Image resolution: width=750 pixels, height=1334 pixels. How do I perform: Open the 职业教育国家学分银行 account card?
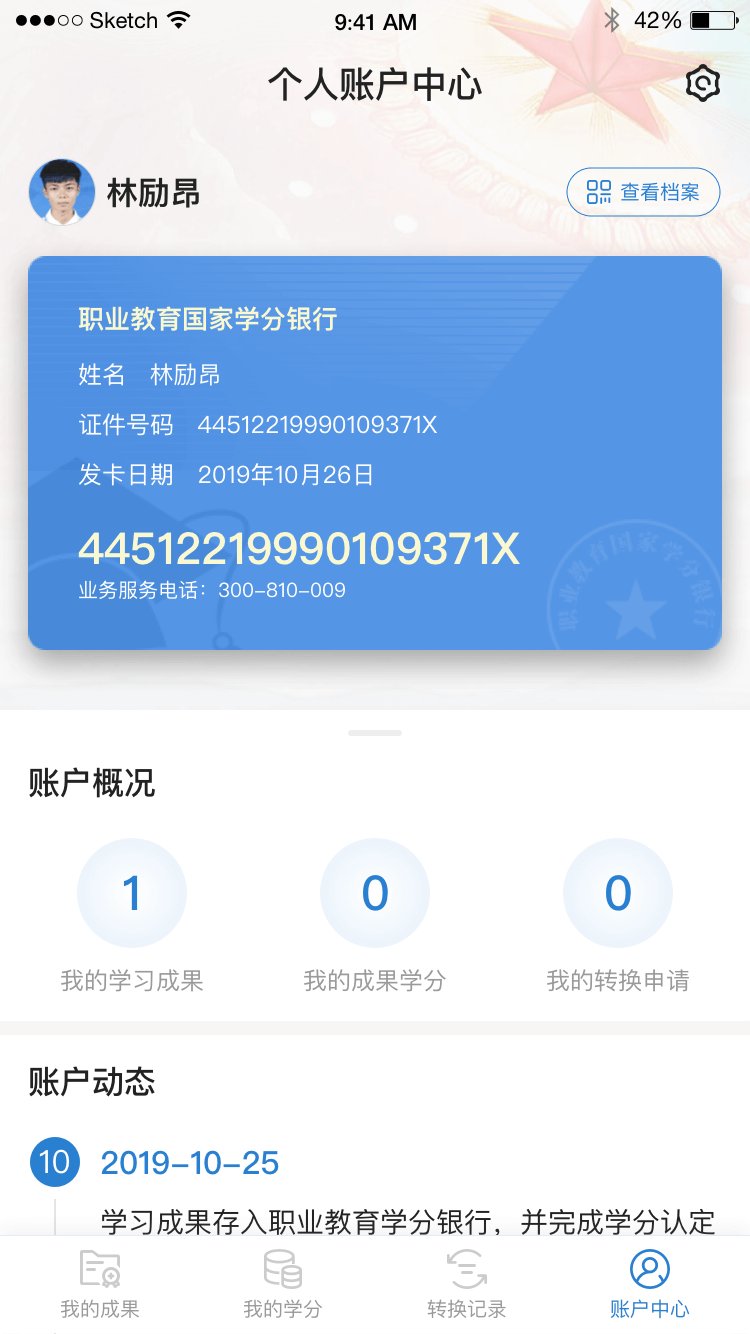(x=375, y=453)
